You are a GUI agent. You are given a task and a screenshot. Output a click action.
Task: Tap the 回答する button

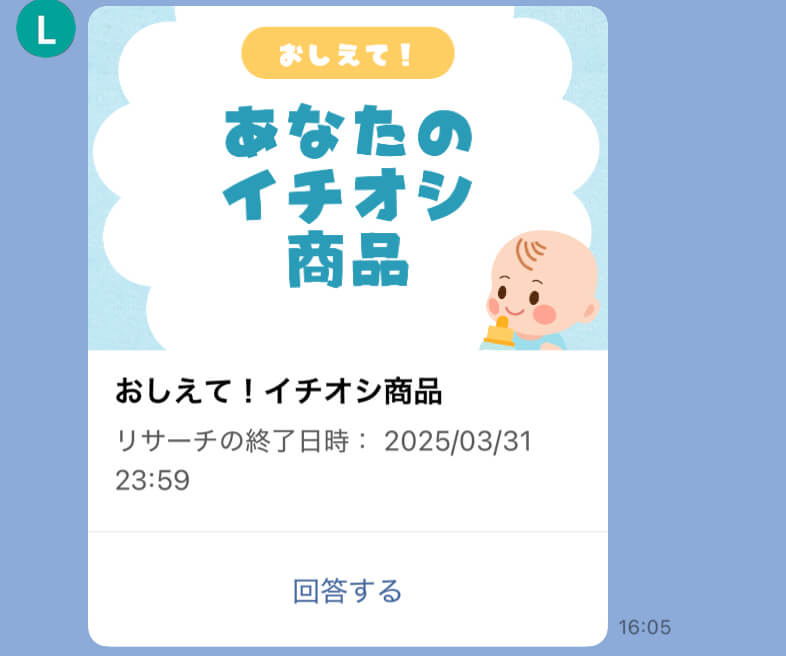coord(347,591)
